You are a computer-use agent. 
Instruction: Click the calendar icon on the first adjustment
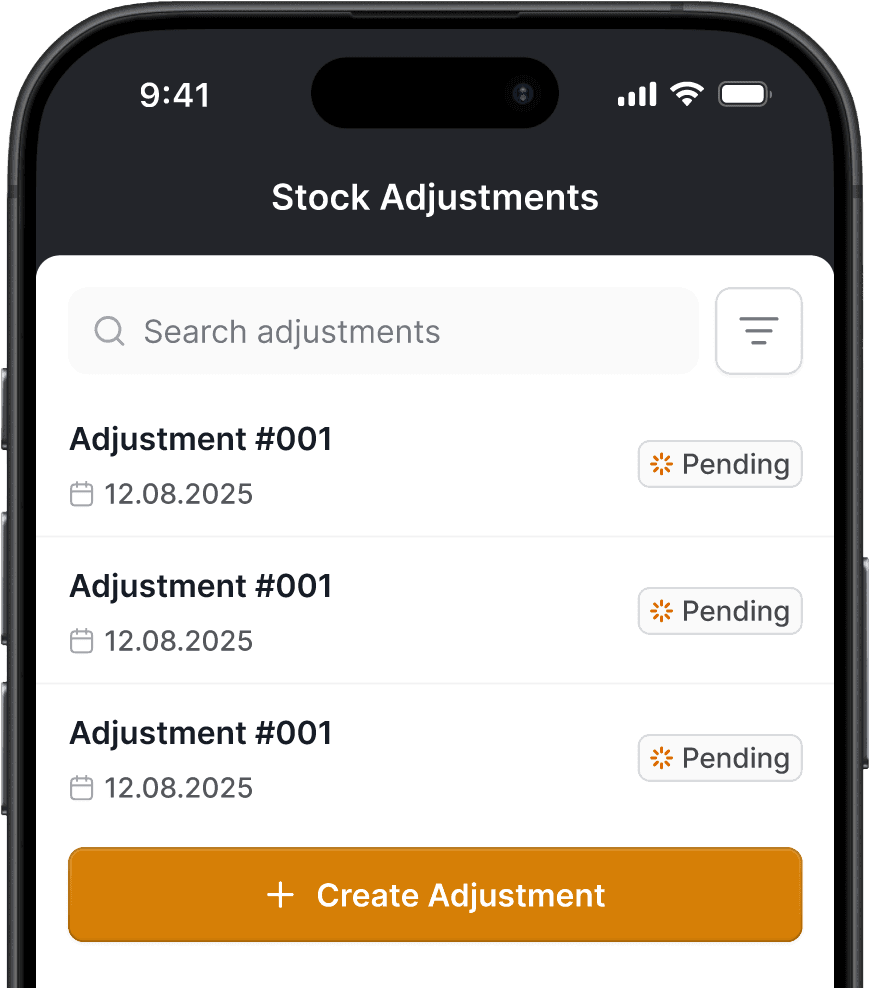pyautogui.click(x=81, y=493)
